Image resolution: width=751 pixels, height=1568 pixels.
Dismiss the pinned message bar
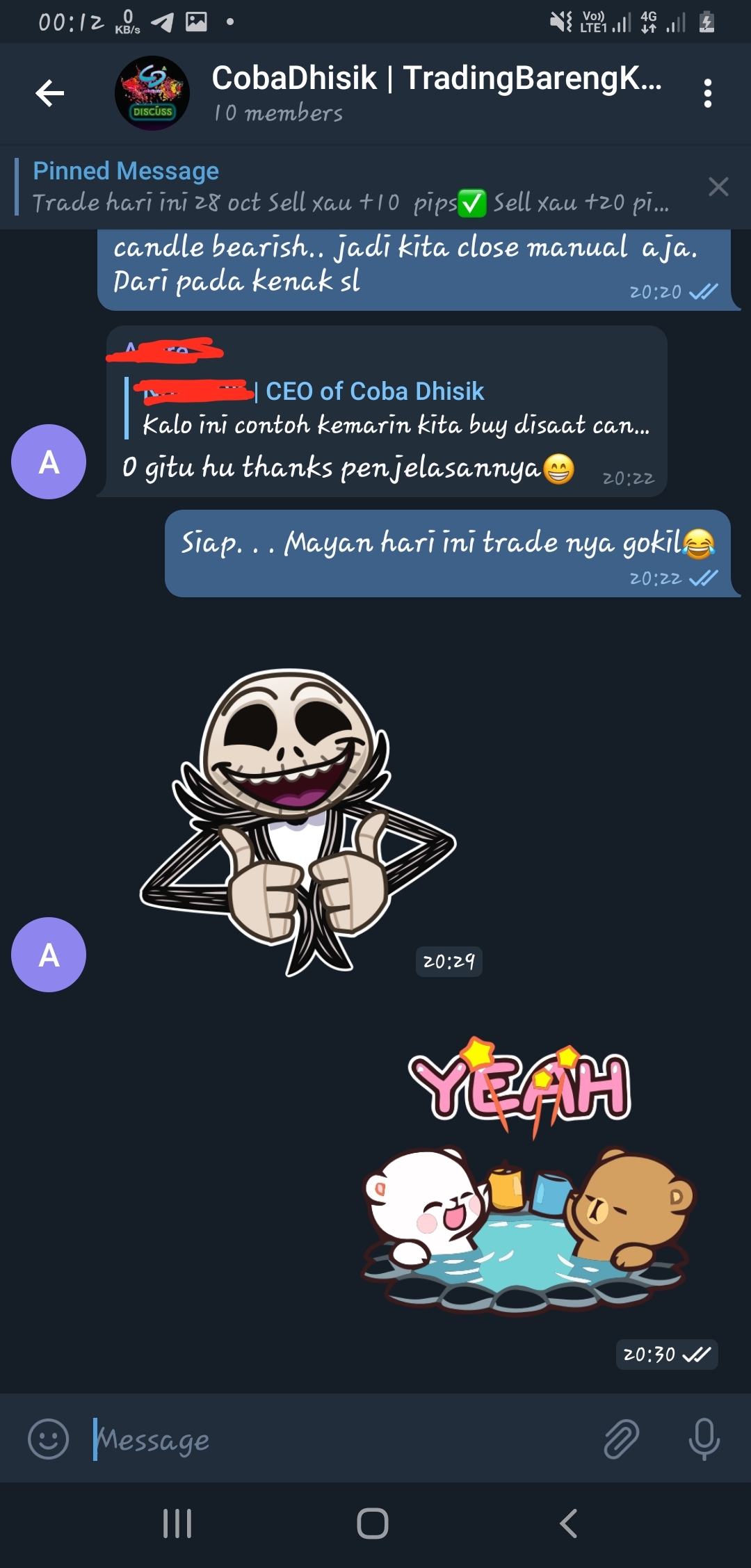click(x=718, y=186)
